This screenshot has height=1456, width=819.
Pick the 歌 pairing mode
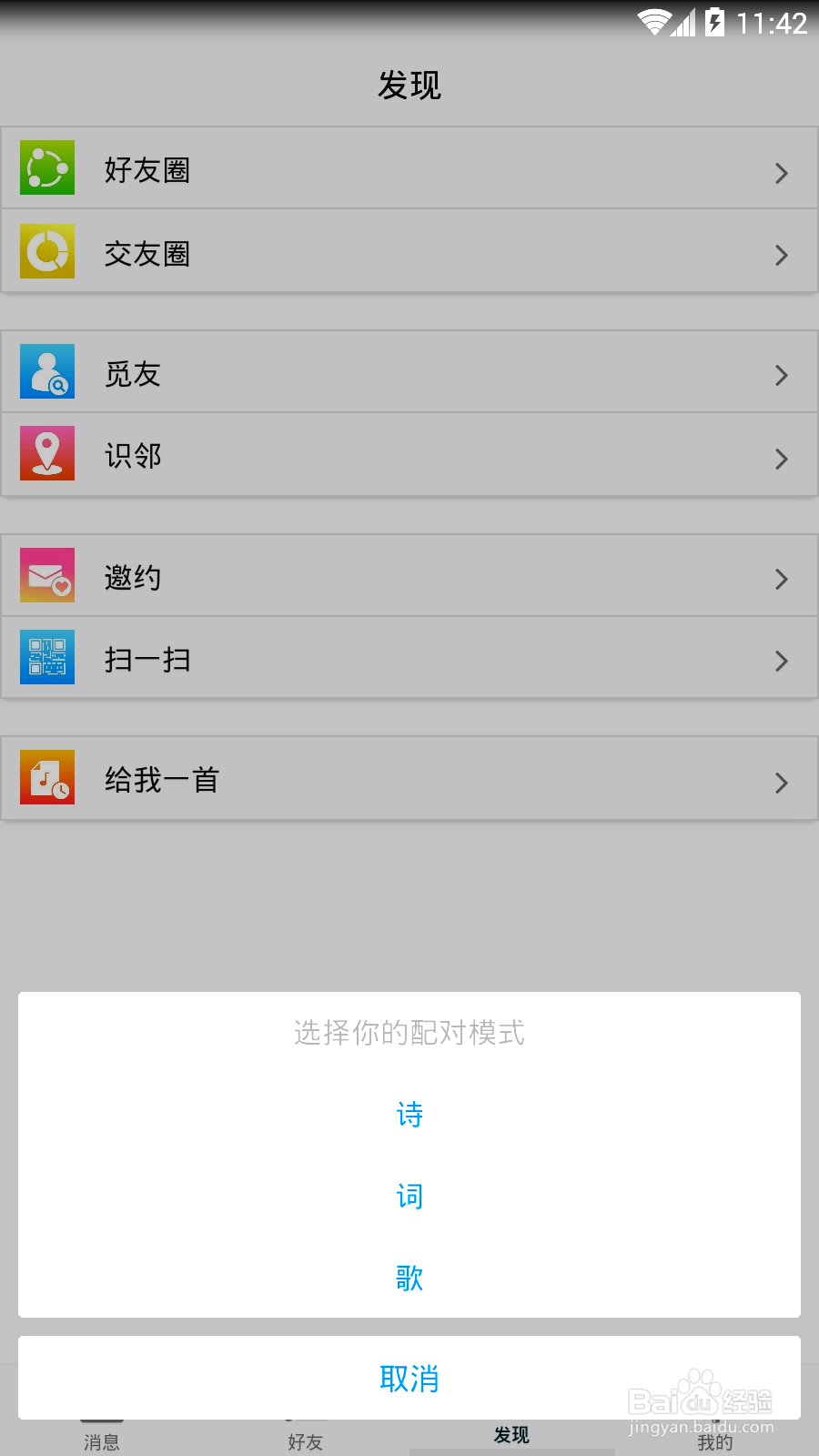click(409, 1278)
